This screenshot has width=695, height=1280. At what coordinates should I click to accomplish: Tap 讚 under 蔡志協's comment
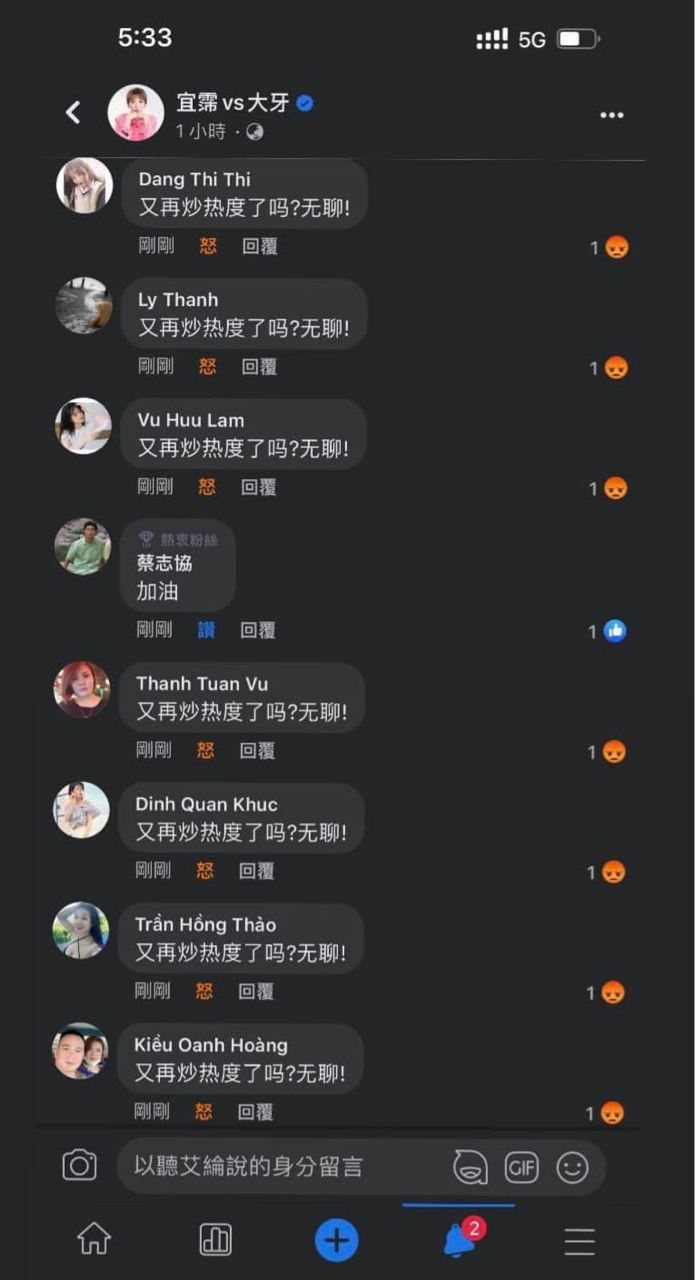[206, 630]
